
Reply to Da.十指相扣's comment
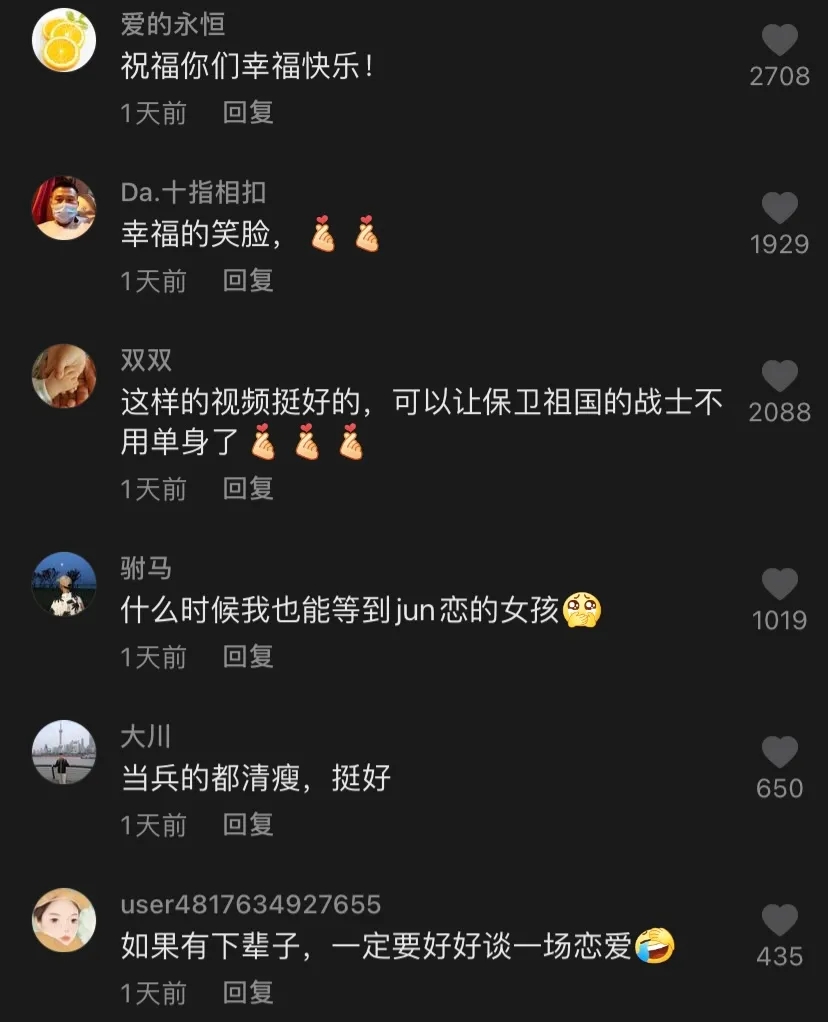click(248, 281)
